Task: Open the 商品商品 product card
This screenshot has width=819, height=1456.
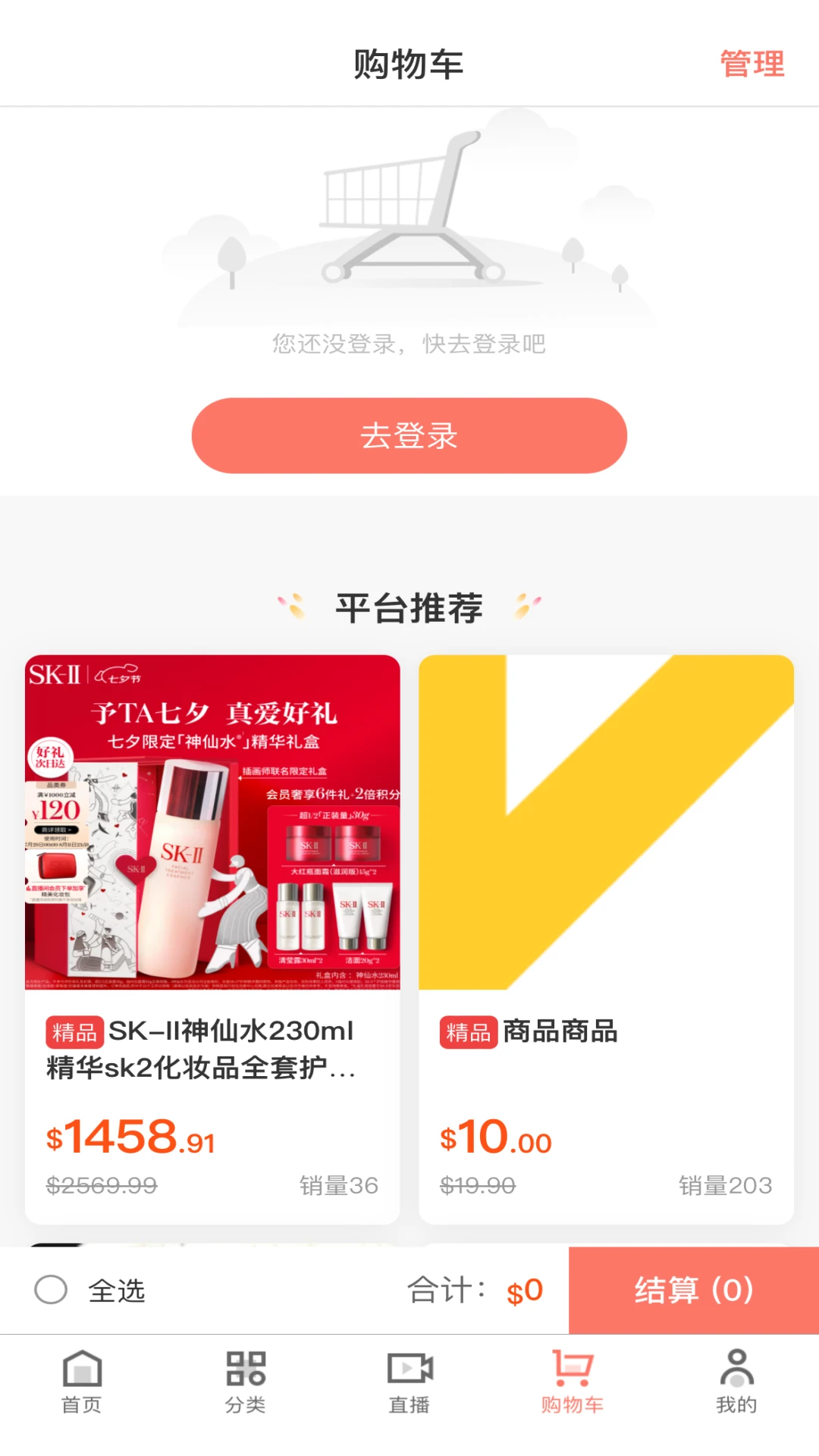Action: 606,937
